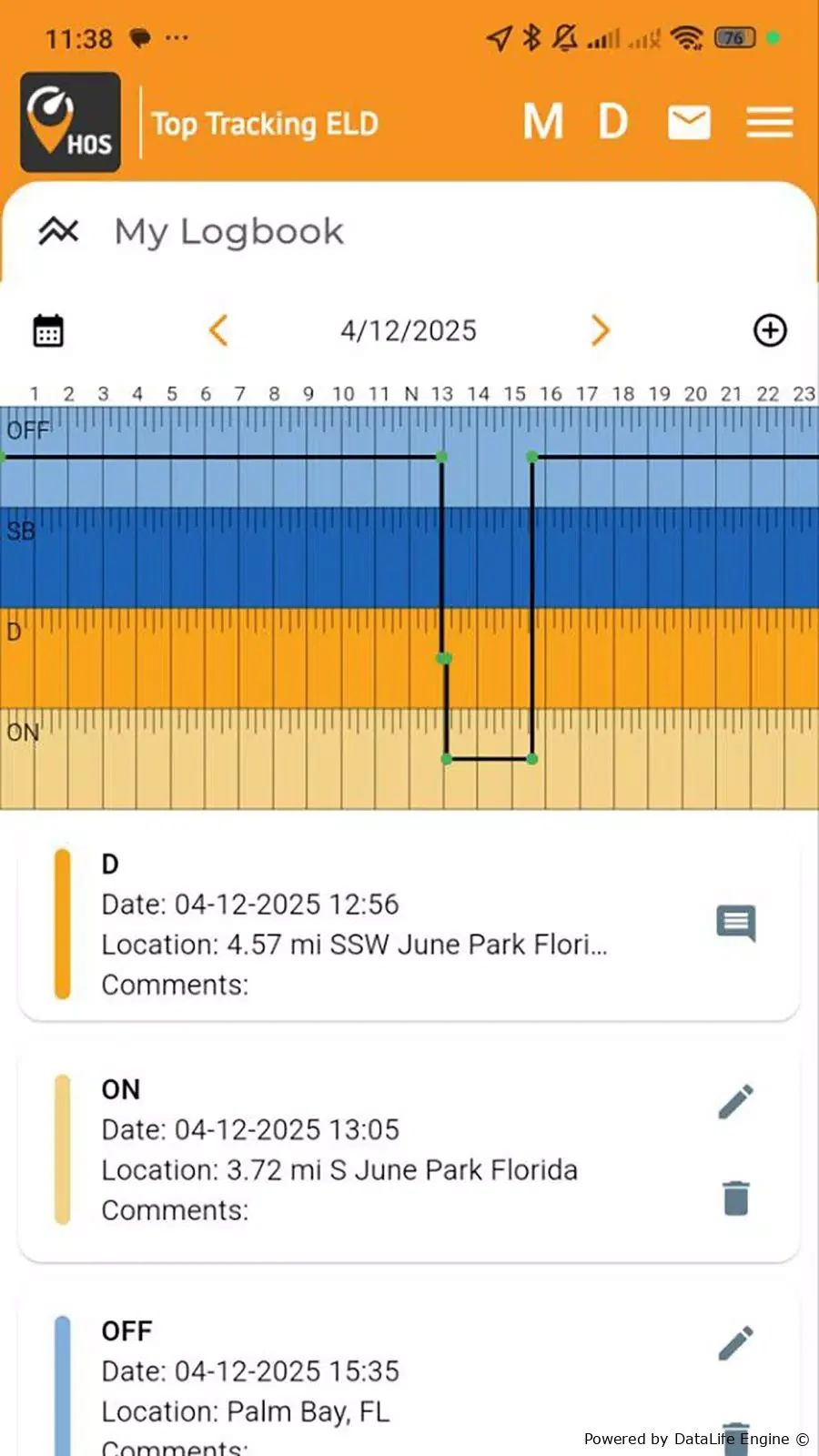The width and height of the screenshot is (819, 1456).
Task: Add a new log event
Action: (x=770, y=330)
